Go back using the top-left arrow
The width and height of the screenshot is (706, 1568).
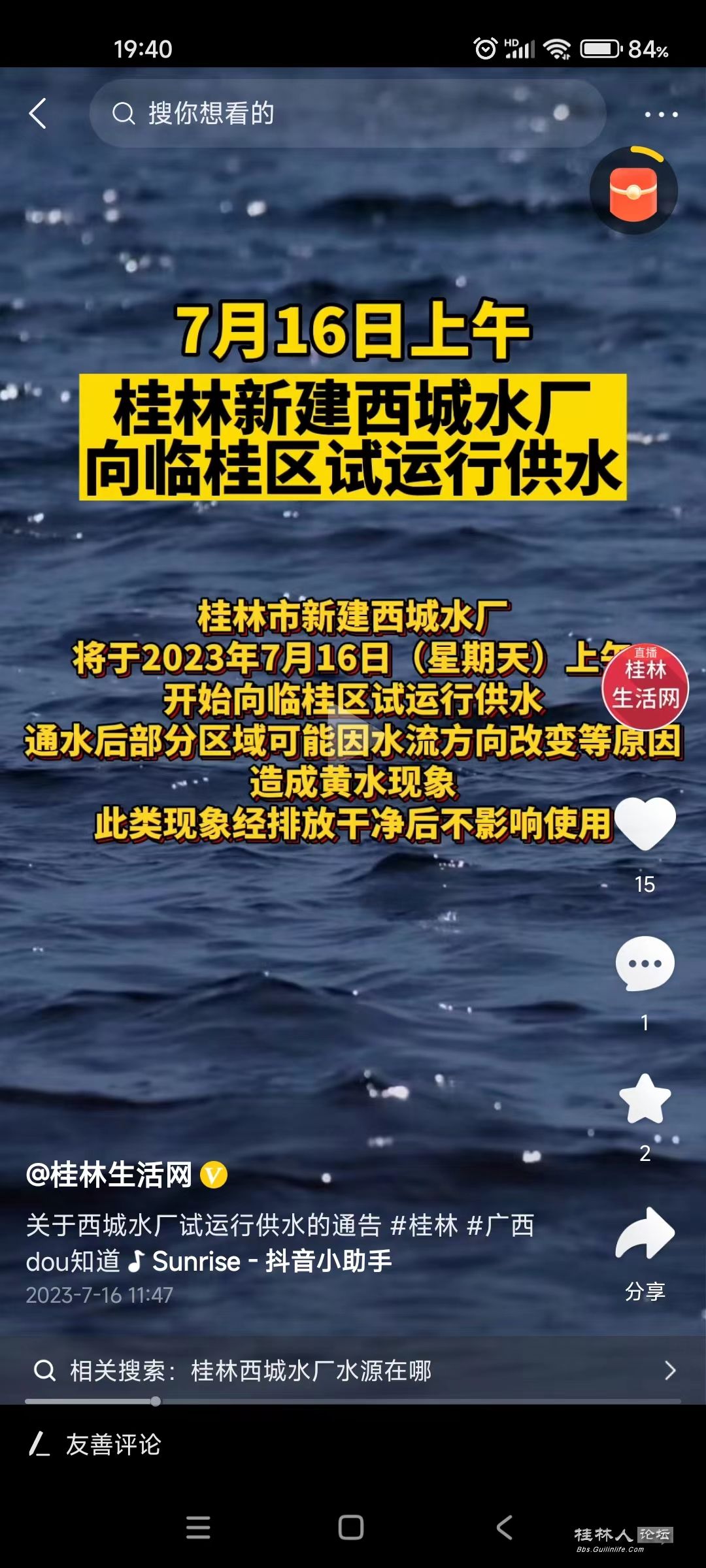[38, 114]
